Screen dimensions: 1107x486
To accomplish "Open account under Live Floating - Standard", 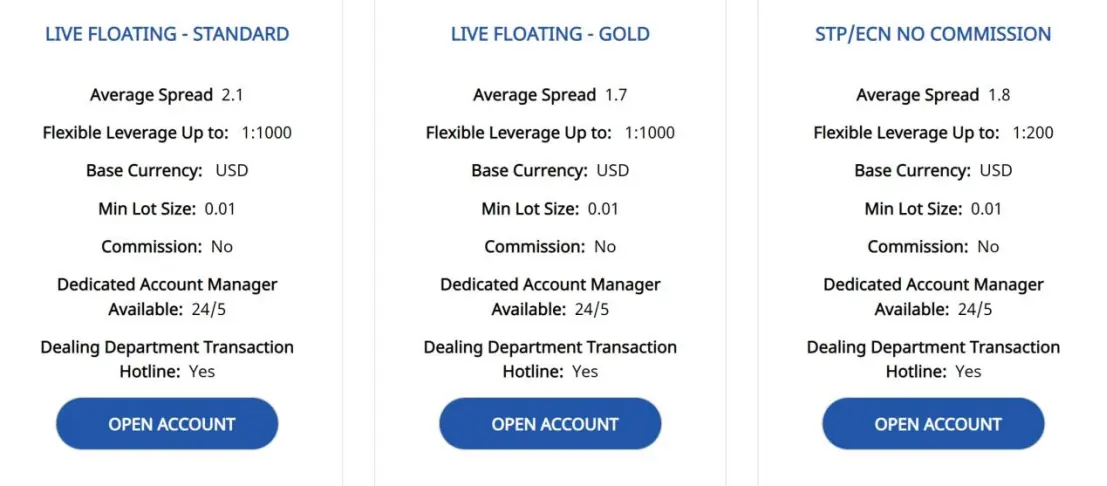I will [167, 424].
